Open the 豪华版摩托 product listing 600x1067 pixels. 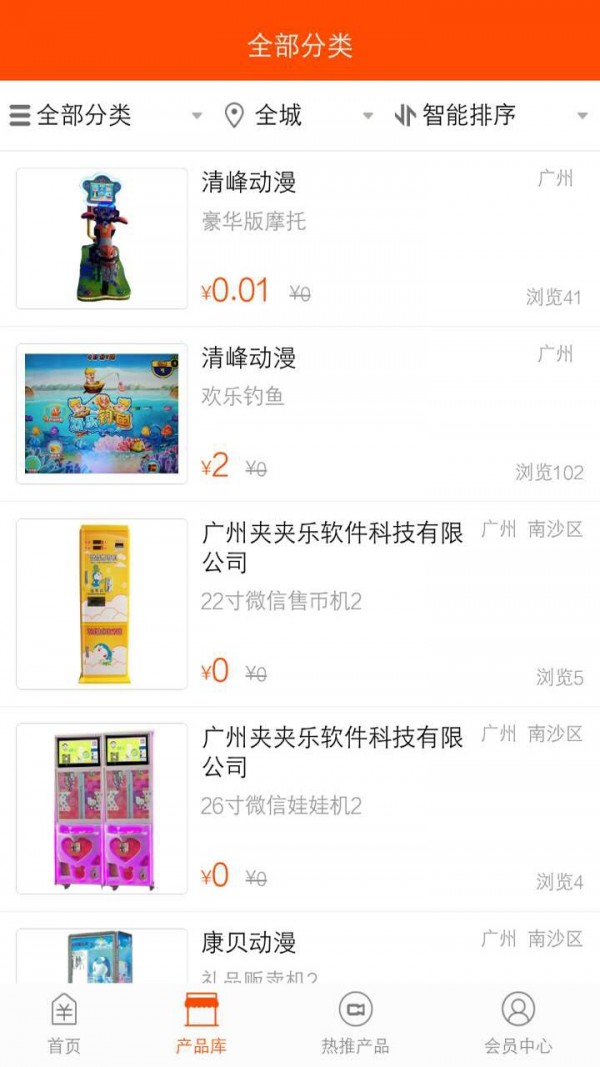pyautogui.click(x=300, y=239)
